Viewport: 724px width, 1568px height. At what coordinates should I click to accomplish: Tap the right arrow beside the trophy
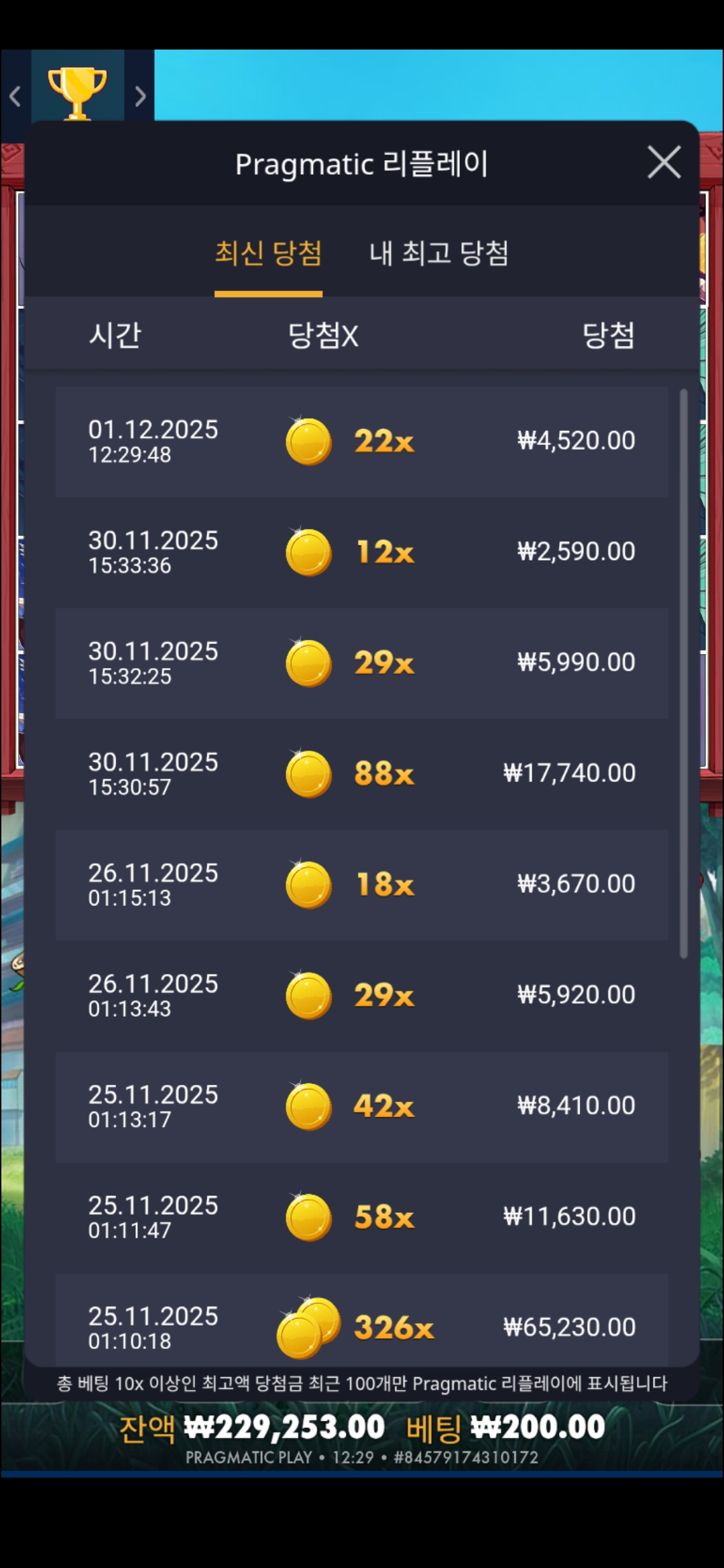tap(139, 96)
